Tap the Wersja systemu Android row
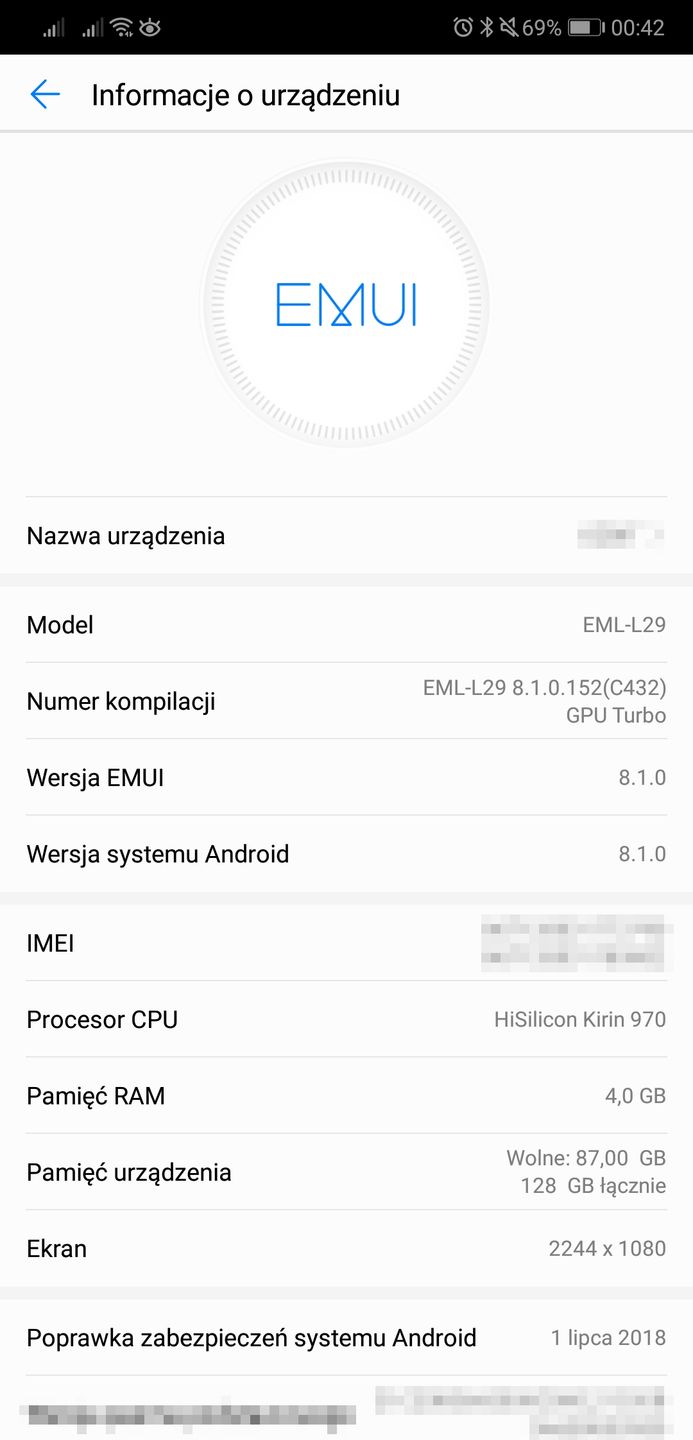The height and width of the screenshot is (1440, 693). point(346,854)
